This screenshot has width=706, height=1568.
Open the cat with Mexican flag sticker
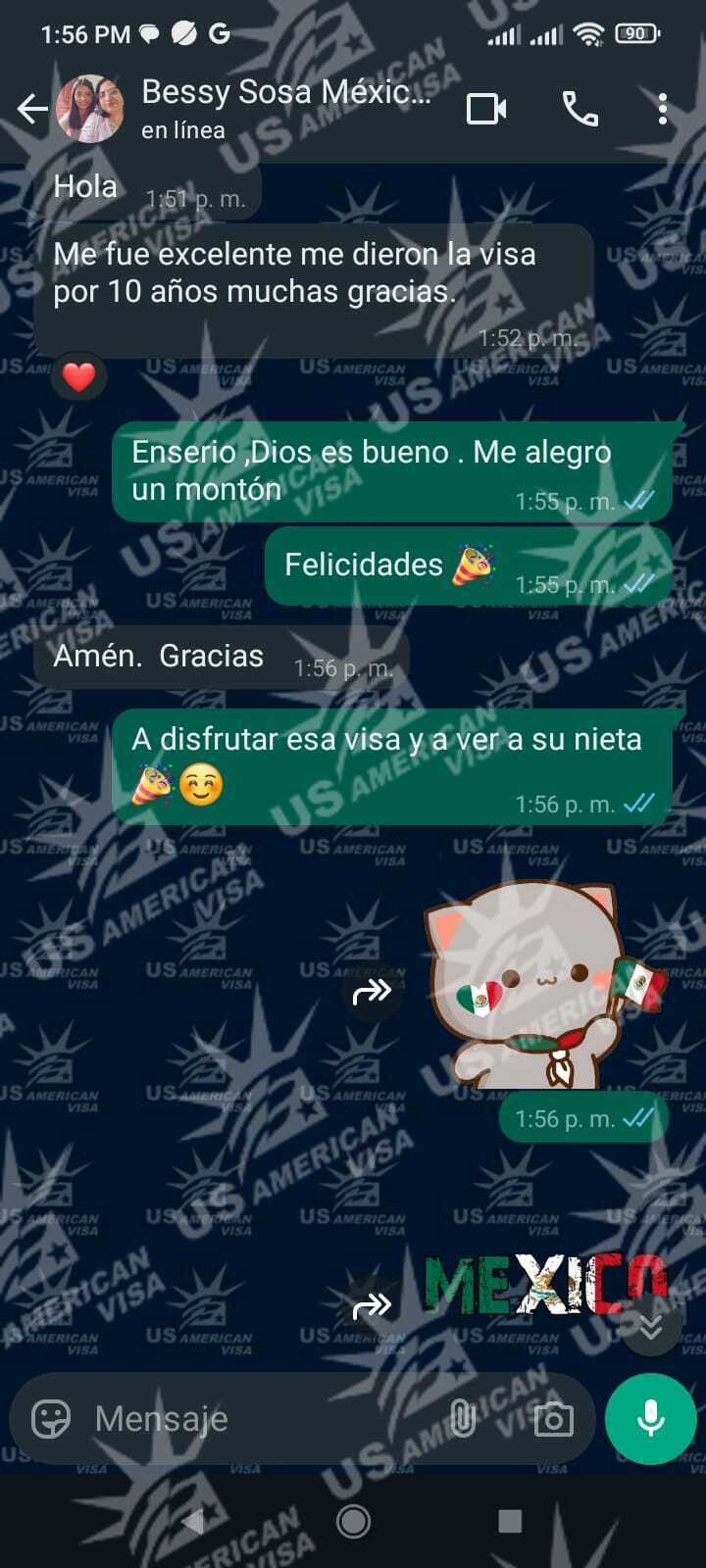(x=544, y=985)
